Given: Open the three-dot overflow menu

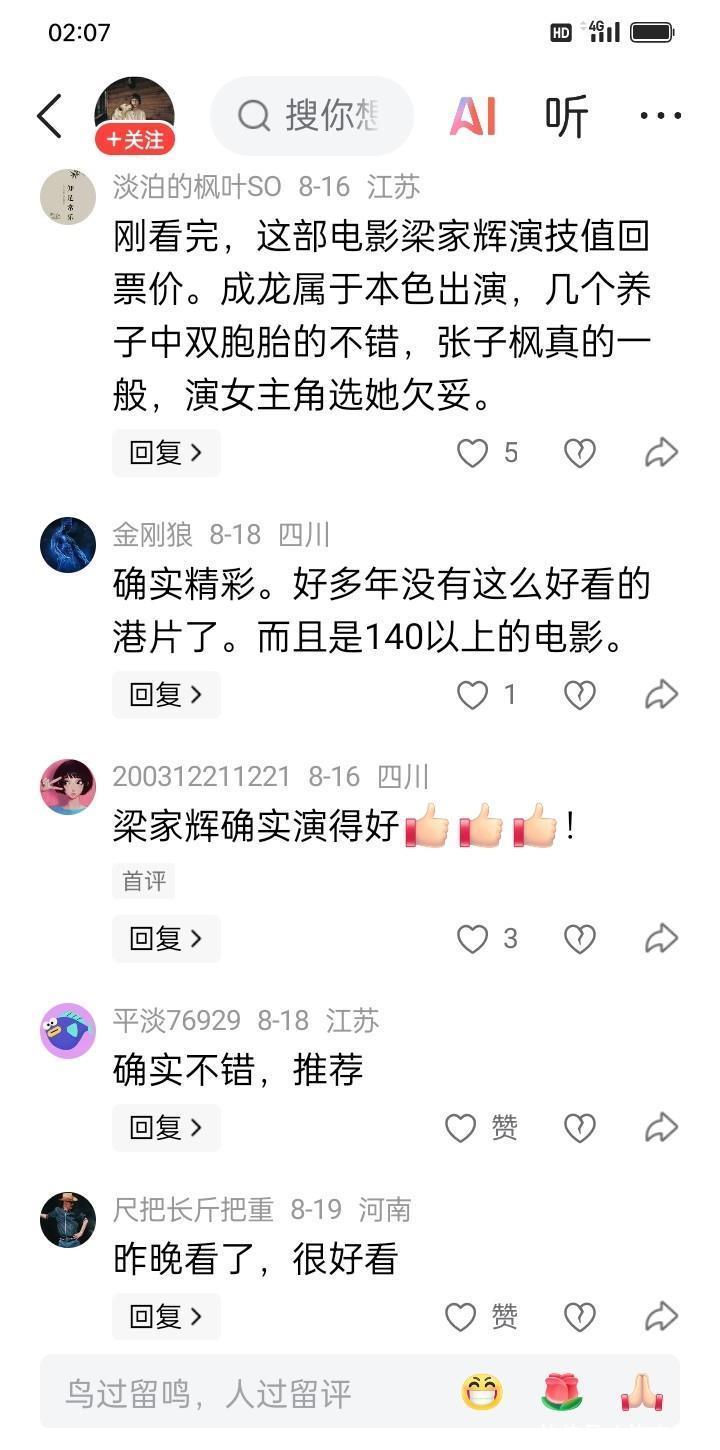Looking at the screenshot, I should point(660,116).
